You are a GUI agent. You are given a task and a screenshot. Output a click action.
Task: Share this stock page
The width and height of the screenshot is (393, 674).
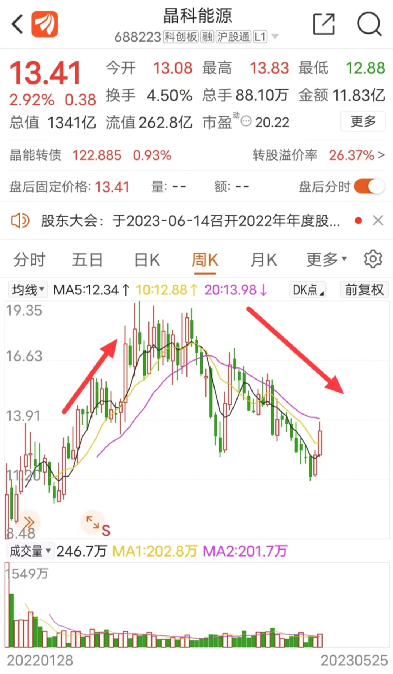[323, 24]
